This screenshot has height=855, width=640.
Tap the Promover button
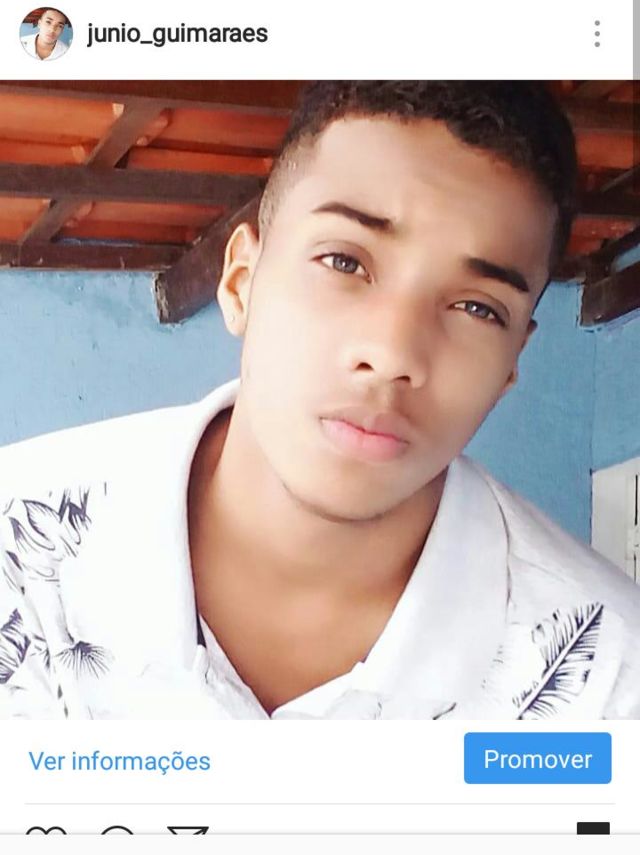tap(537, 759)
